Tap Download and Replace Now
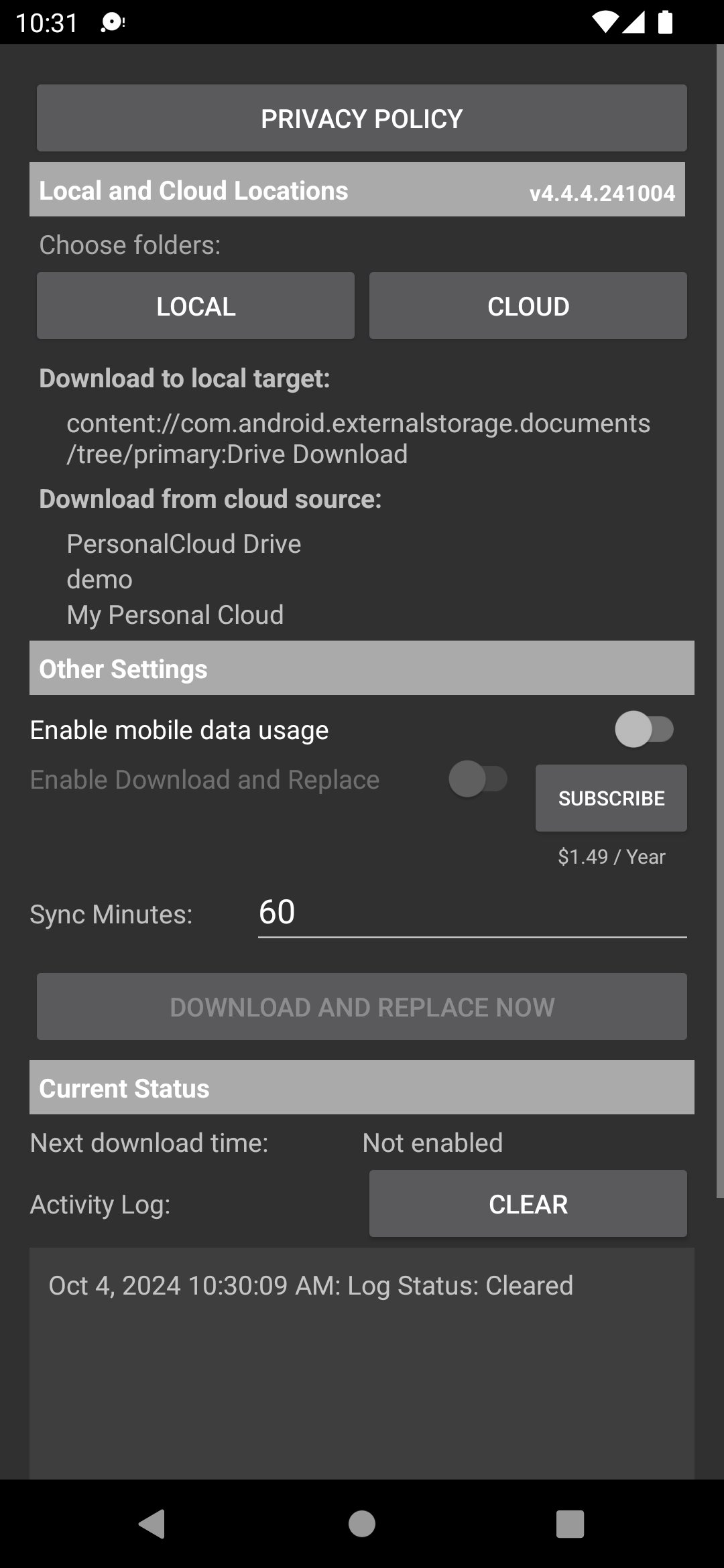The image size is (724, 1568). (x=362, y=1006)
